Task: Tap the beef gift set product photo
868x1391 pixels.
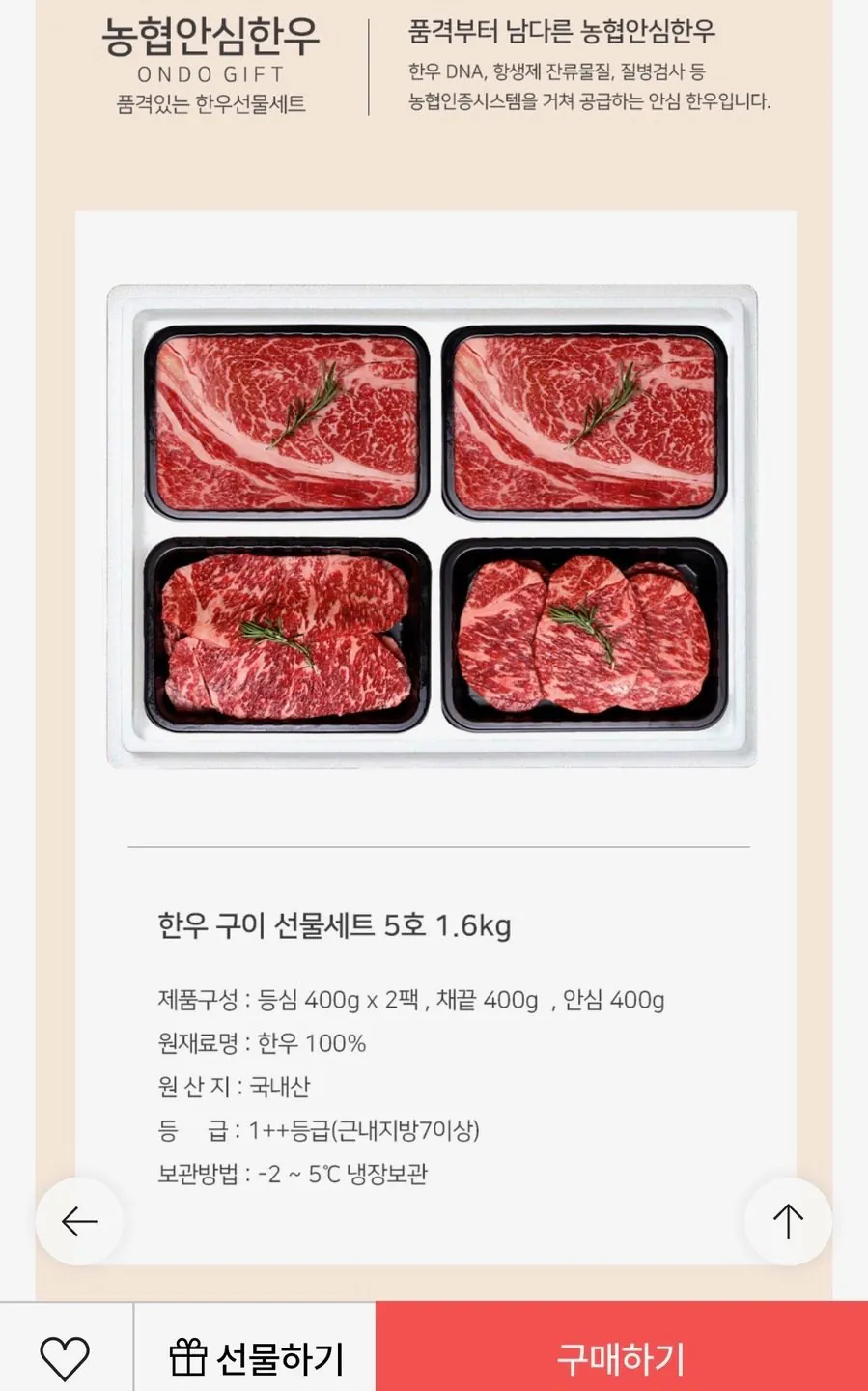Action: (434, 526)
